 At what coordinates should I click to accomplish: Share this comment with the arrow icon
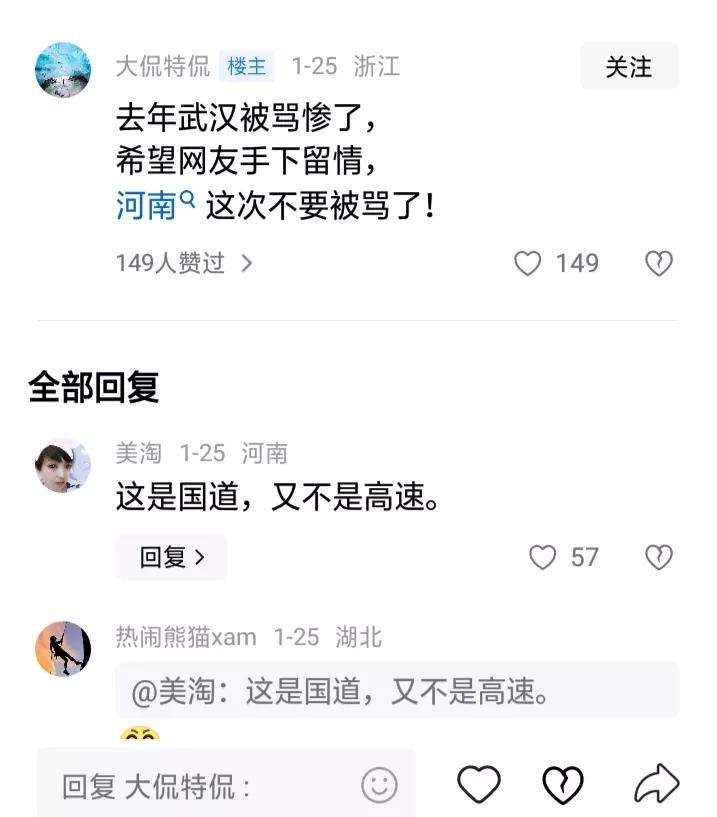pyautogui.click(x=656, y=784)
